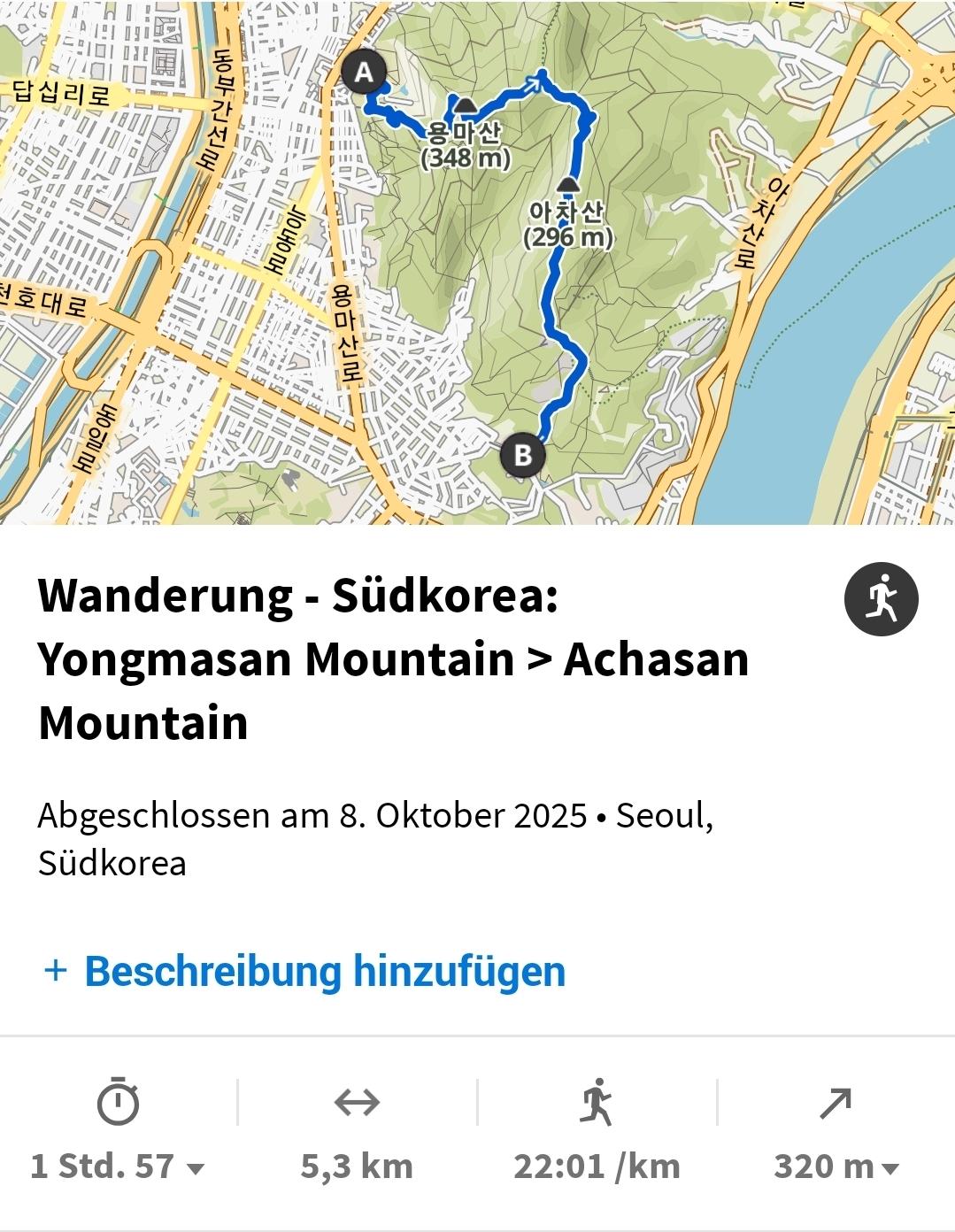Expand the 320 m elevation dropdown
The image size is (955, 1232).
(836, 1166)
